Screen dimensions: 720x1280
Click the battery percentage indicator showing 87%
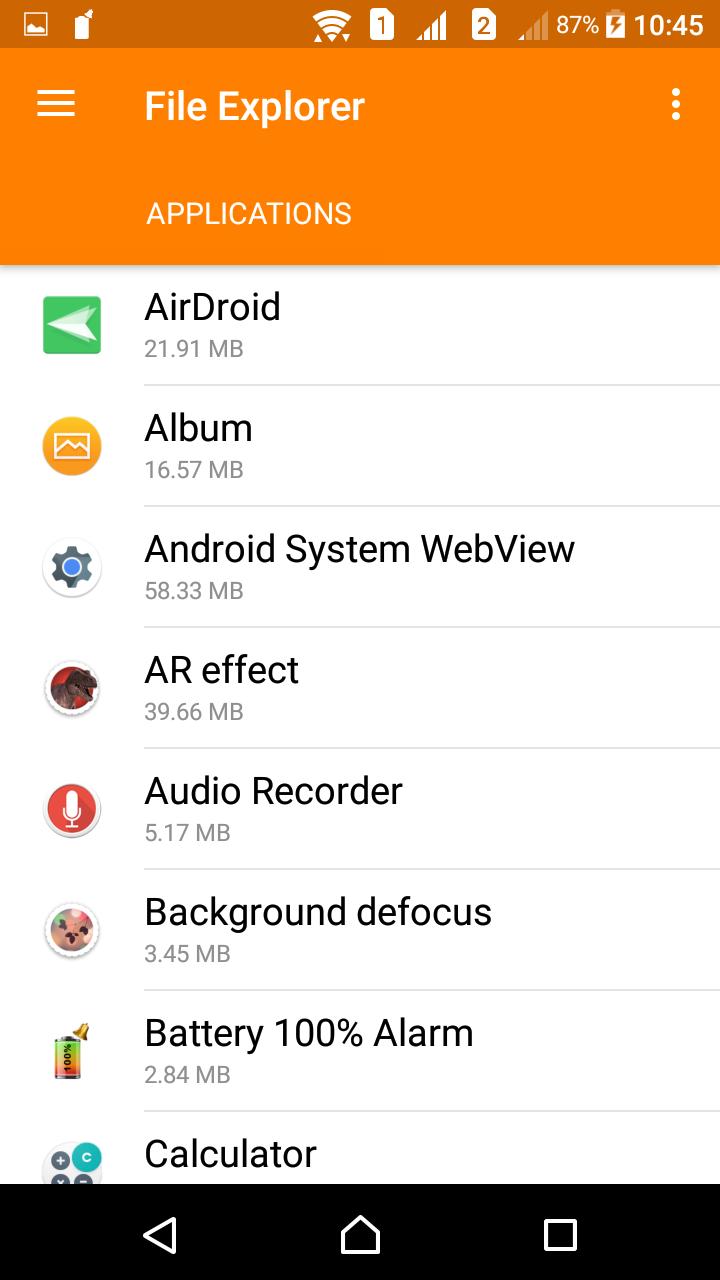(576, 24)
